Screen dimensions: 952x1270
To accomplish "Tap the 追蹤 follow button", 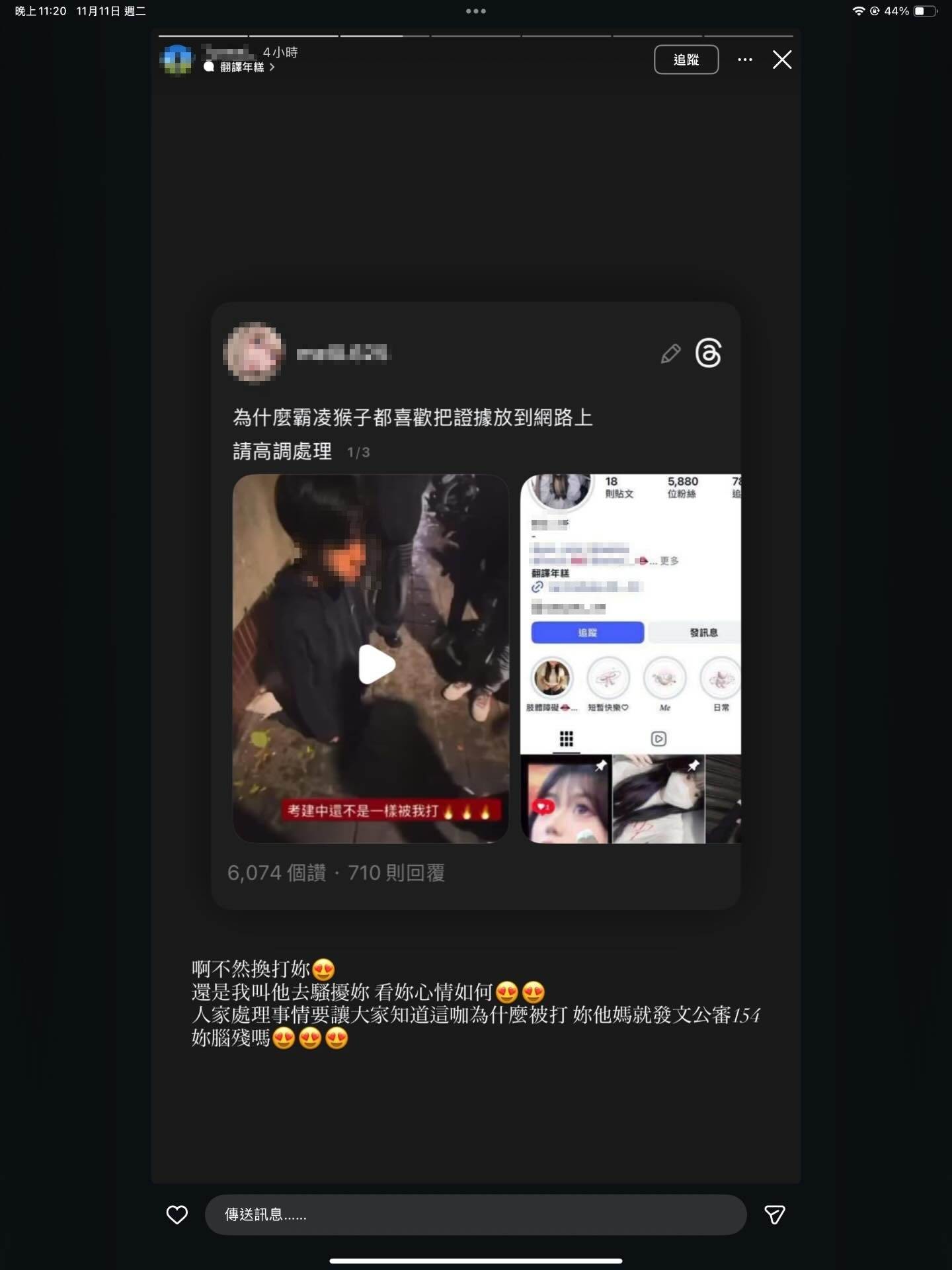I will coord(686,60).
